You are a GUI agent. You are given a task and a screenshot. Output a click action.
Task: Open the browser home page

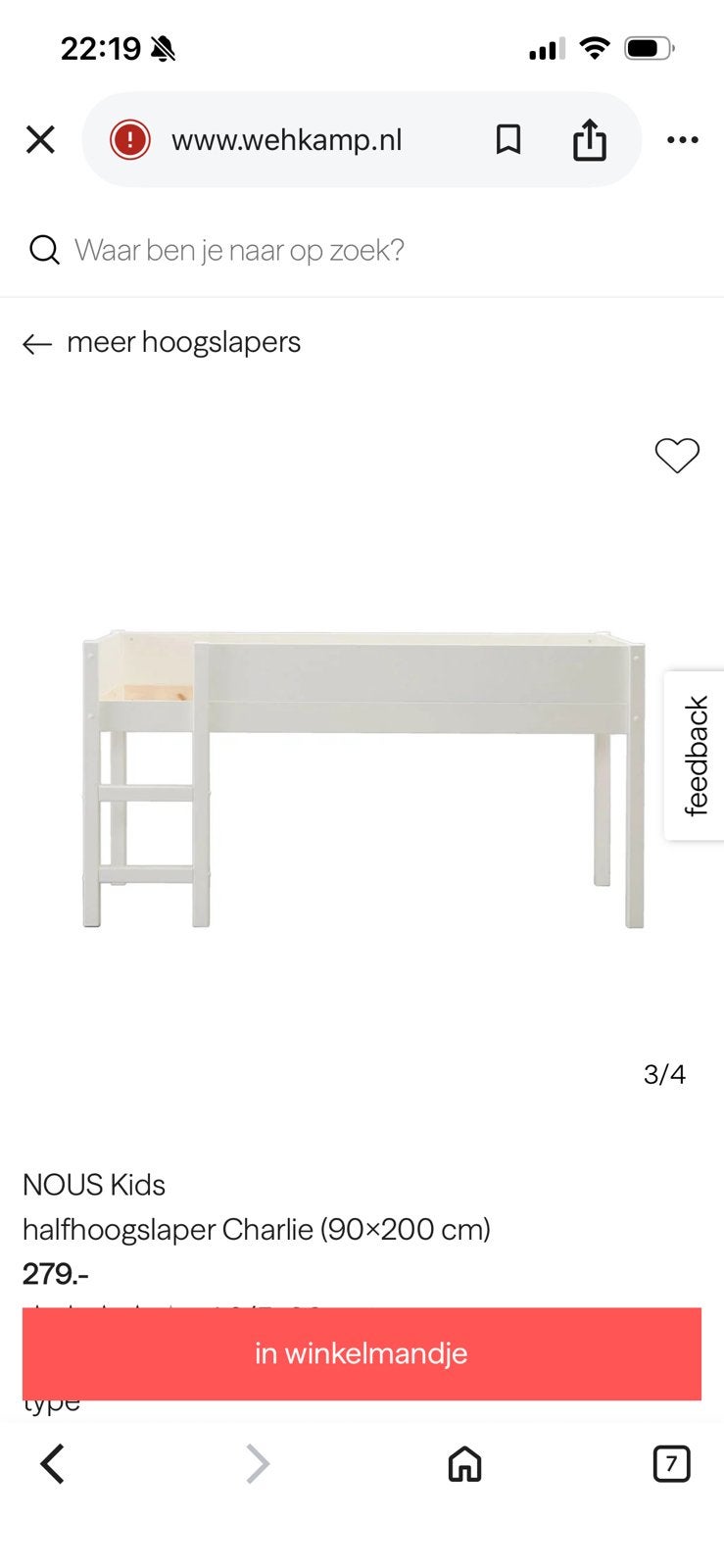tap(464, 1464)
